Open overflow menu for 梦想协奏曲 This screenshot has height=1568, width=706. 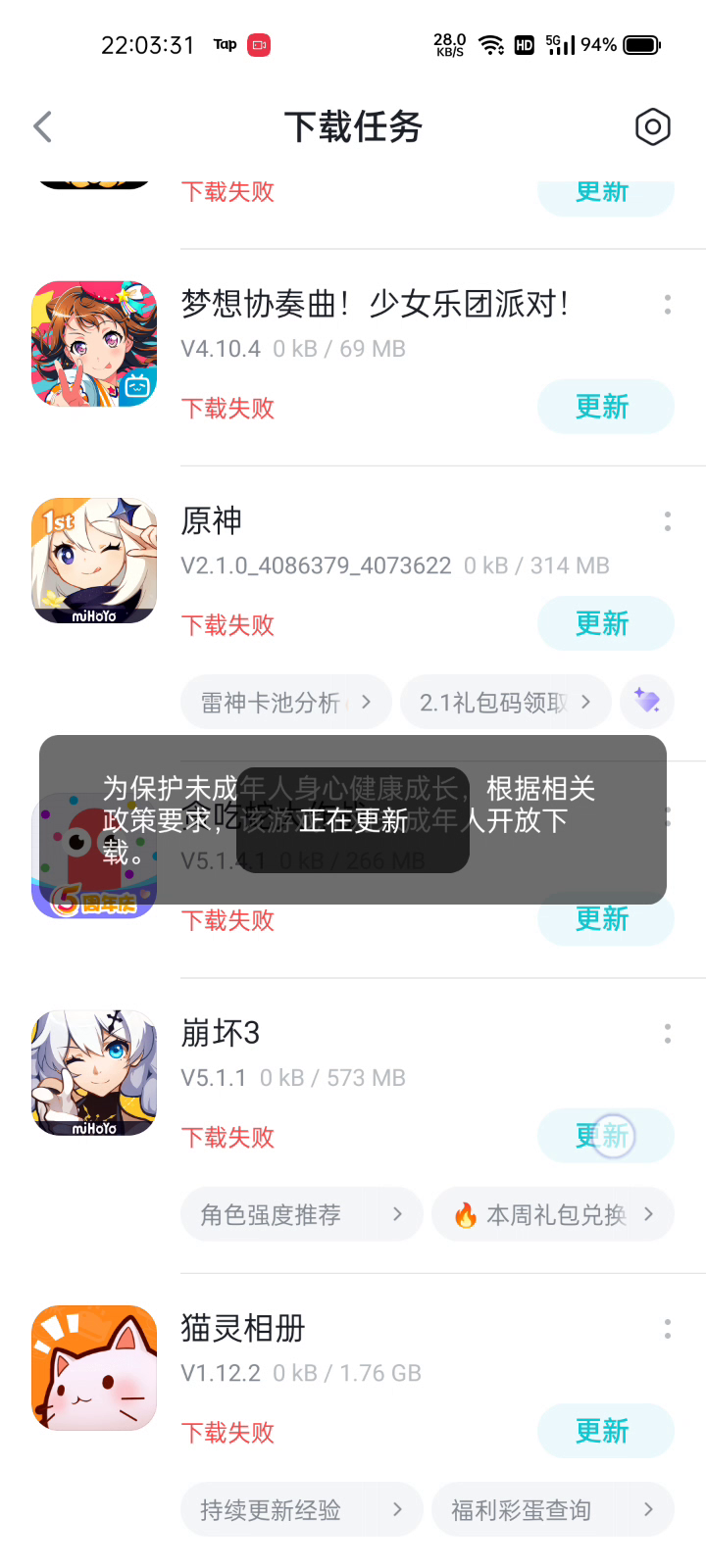click(x=668, y=305)
